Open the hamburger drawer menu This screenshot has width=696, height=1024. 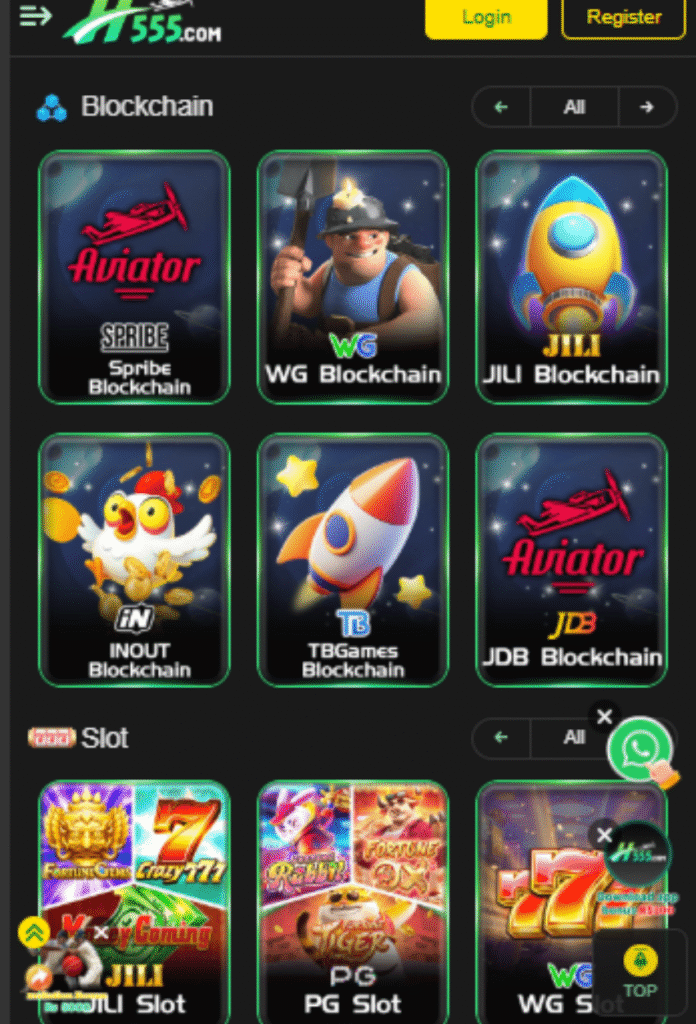[36, 16]
